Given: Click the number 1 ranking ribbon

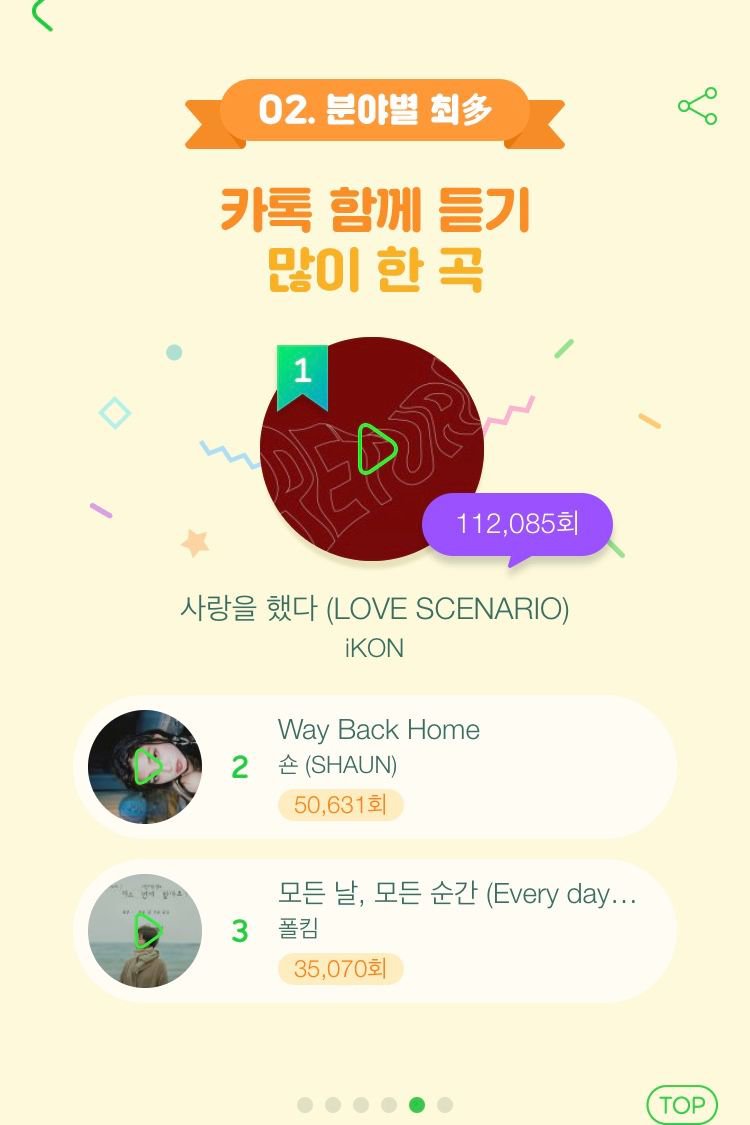Looking at the screenshot, I should pyautogui.click(x=300, y=372).
